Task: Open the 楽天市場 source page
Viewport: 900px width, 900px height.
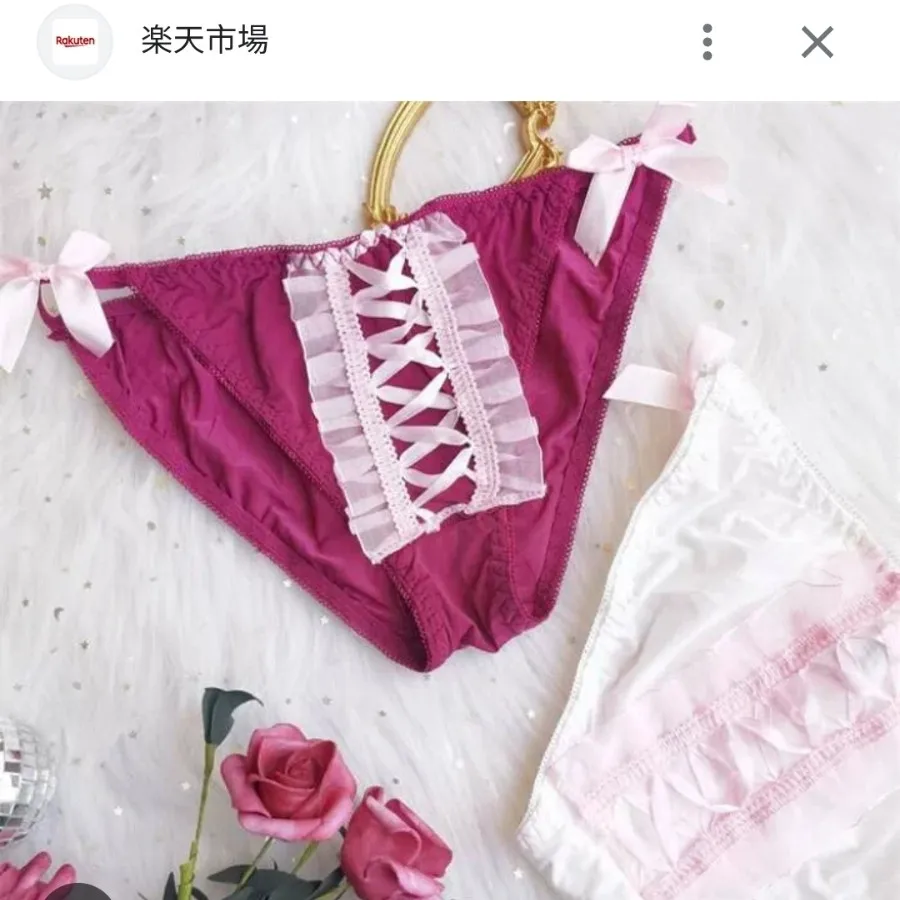Action: click(204, 41)
